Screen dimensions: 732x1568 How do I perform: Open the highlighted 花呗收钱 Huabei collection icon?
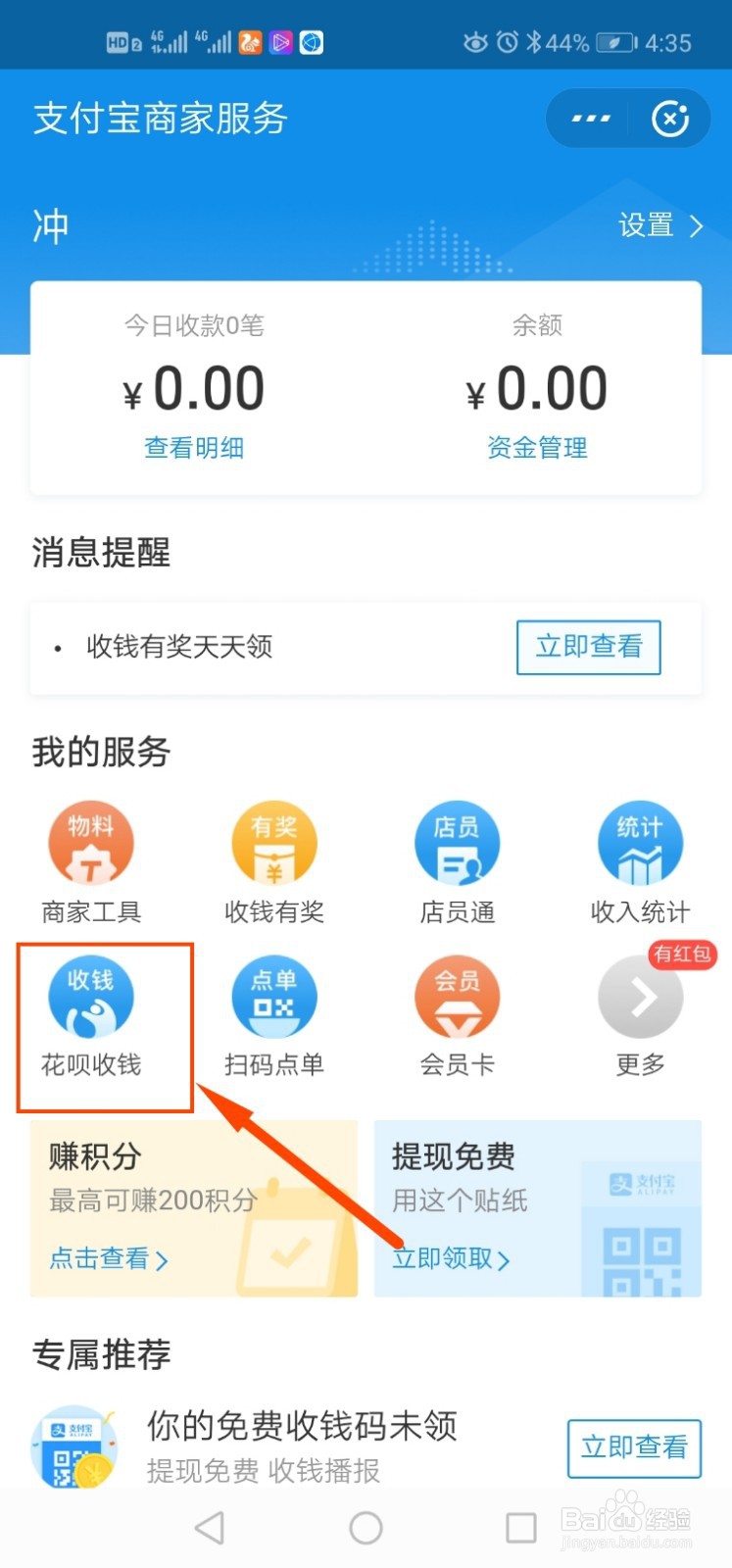coord(91,996)
